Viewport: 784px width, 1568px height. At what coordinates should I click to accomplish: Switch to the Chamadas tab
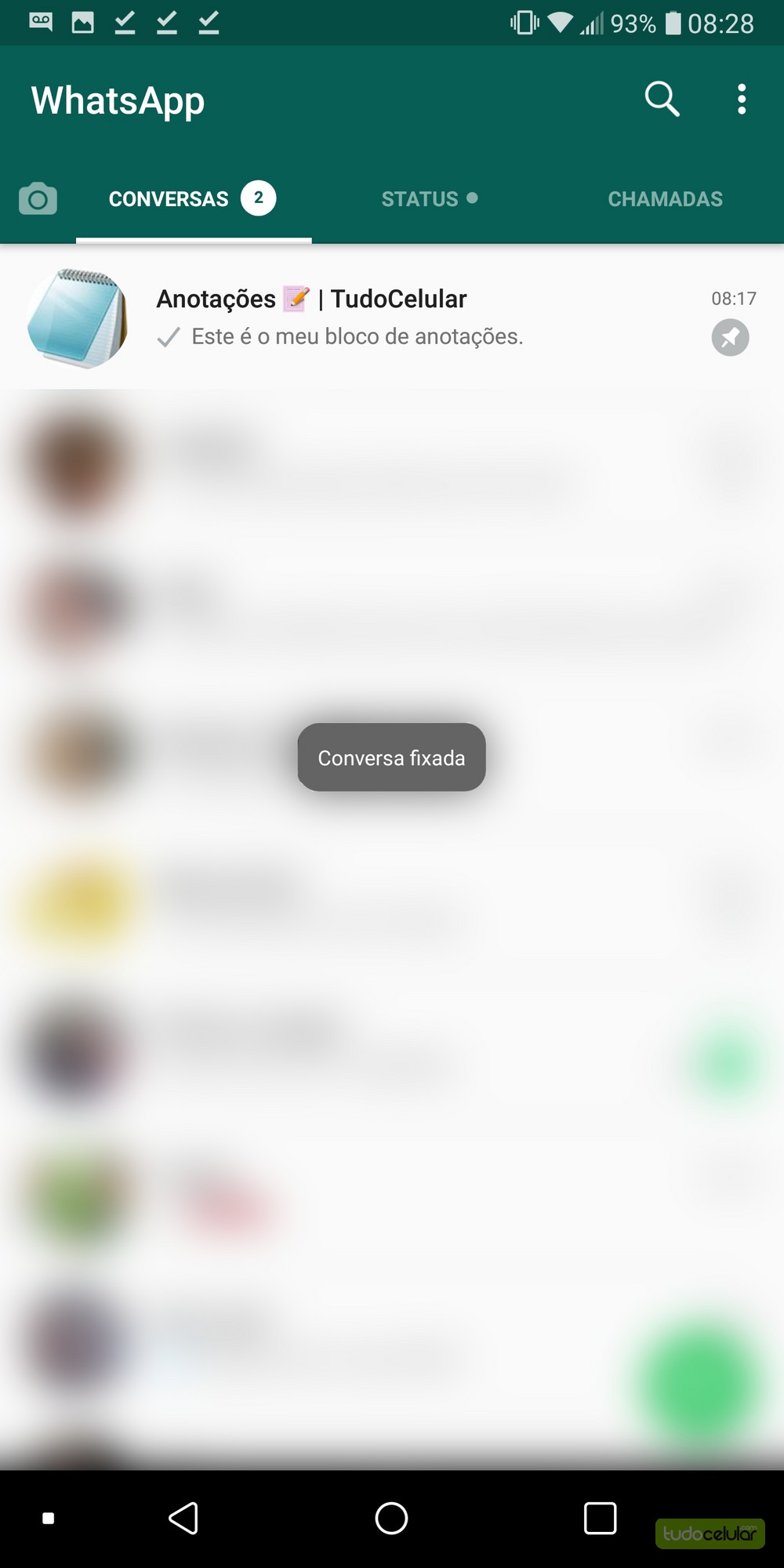(x=665, y=199)
